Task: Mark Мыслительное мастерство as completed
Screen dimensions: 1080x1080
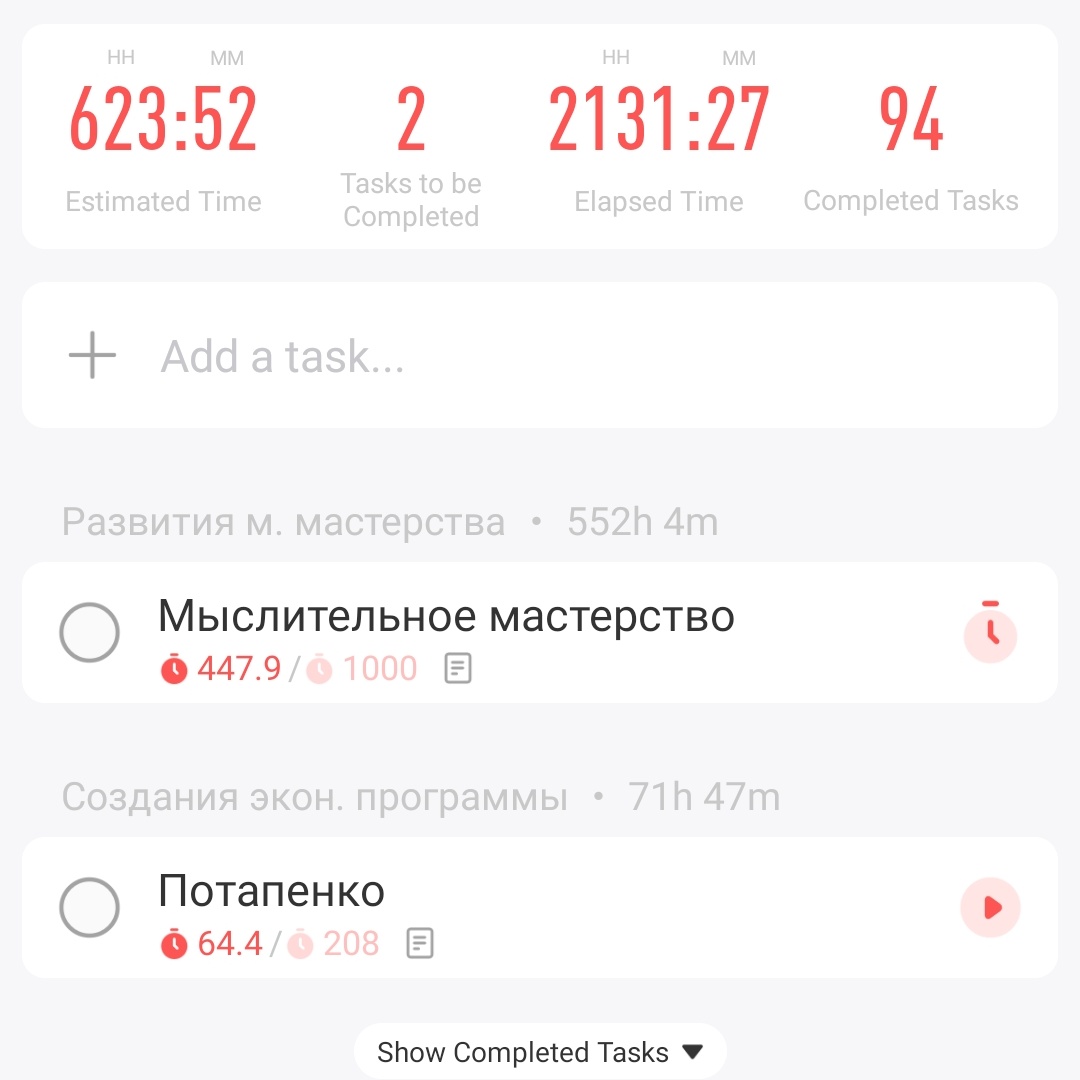Action: coord(90,632)
